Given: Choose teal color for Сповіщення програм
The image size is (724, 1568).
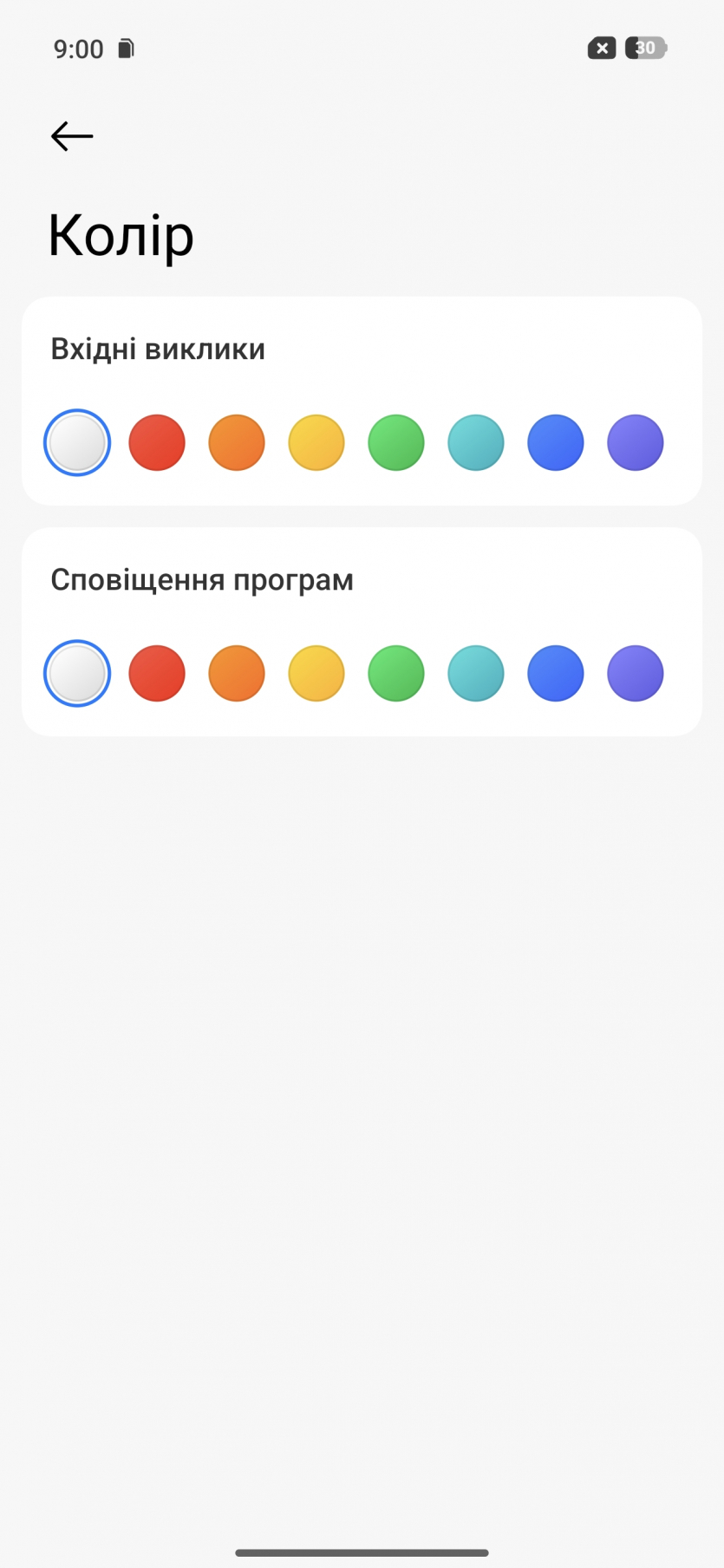Looking at the screenshot, I should tap(476, 673).
